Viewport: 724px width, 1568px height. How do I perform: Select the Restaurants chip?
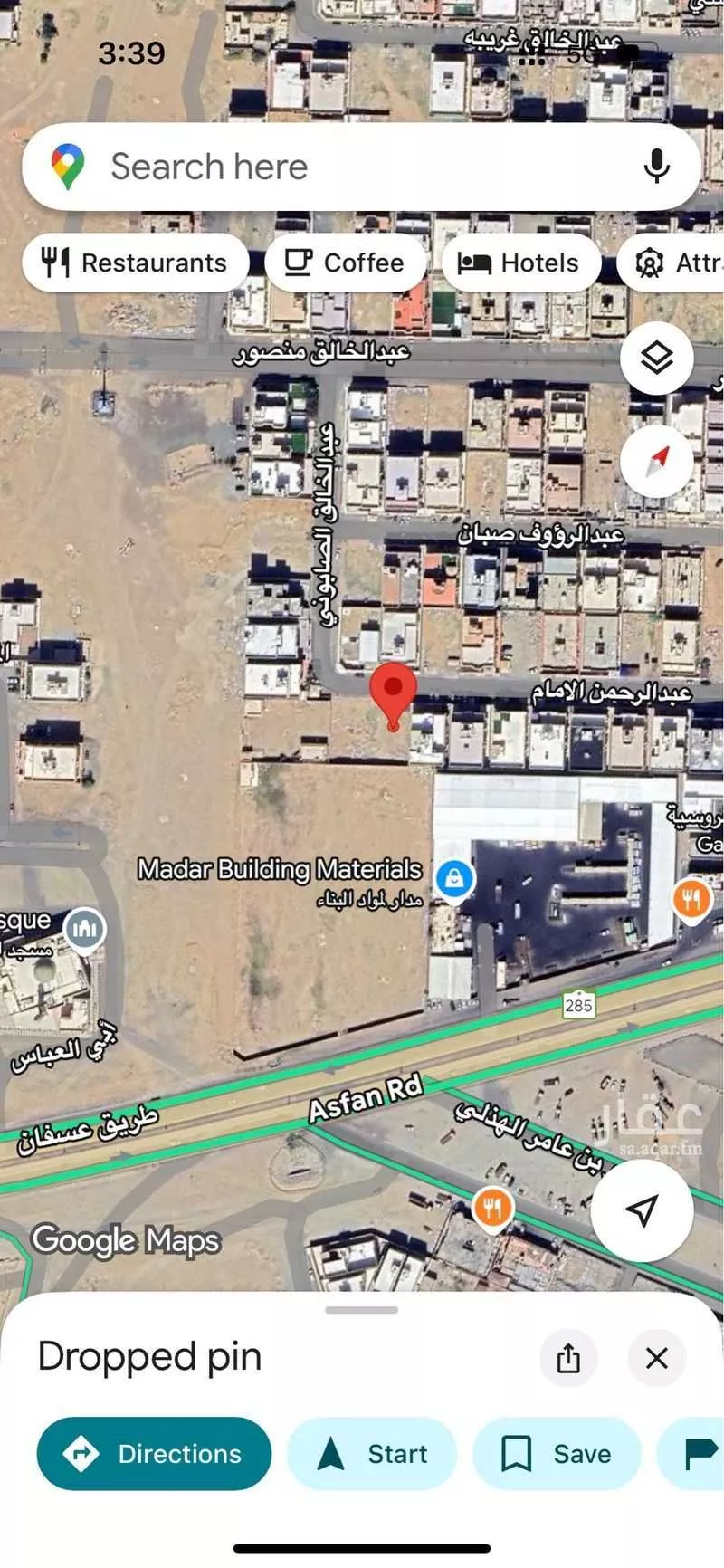136,263
